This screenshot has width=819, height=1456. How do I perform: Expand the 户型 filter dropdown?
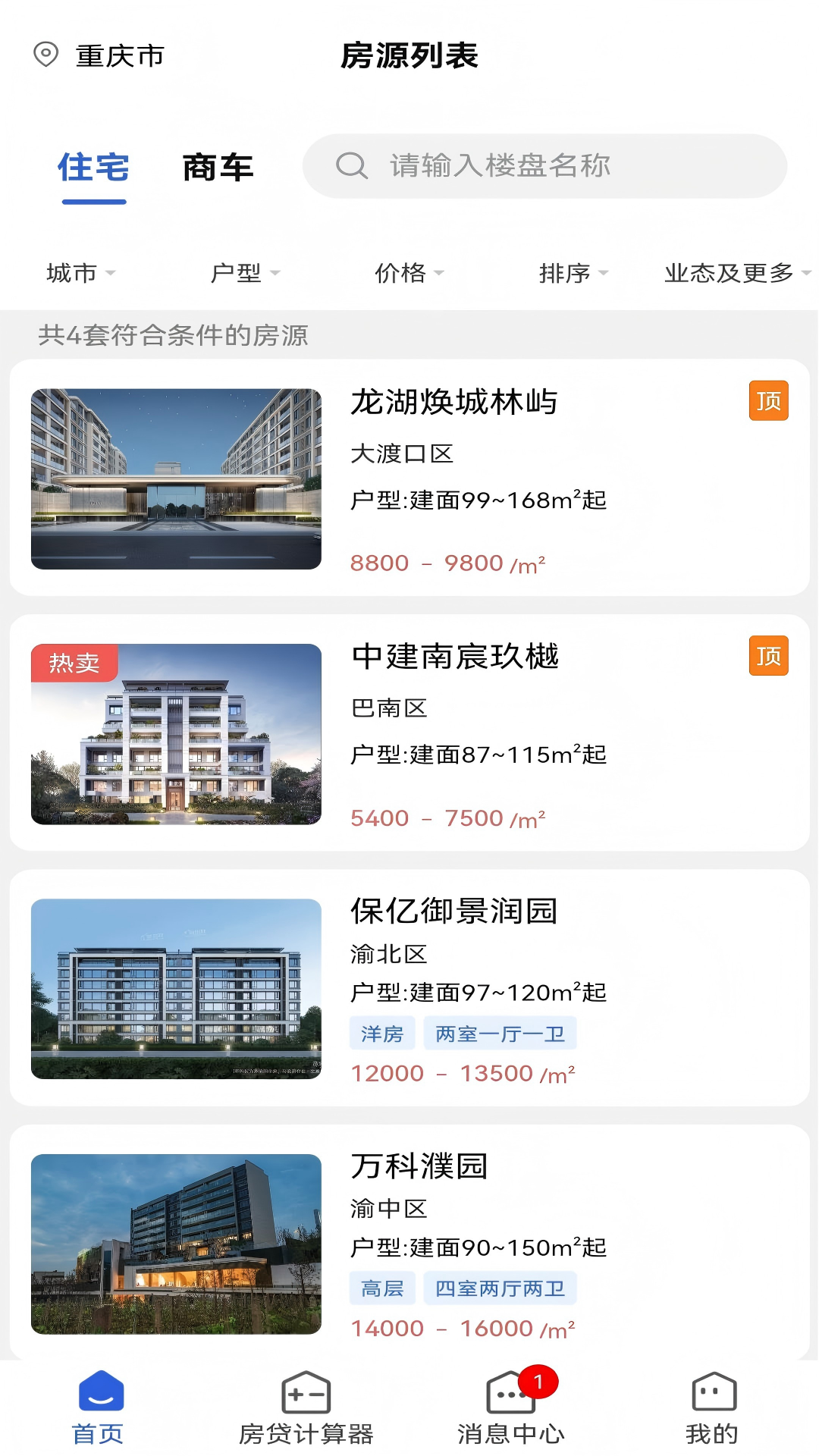(x=244, y=272)
